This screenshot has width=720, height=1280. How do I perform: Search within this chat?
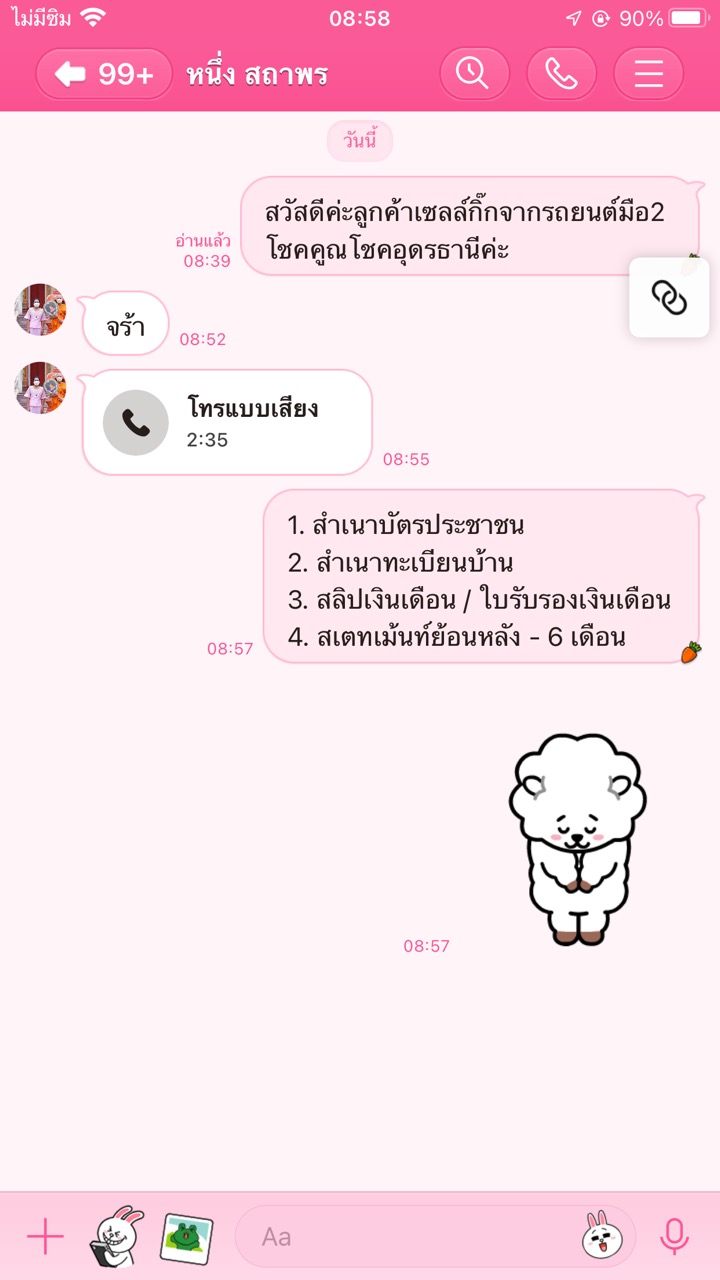[474, 74]
